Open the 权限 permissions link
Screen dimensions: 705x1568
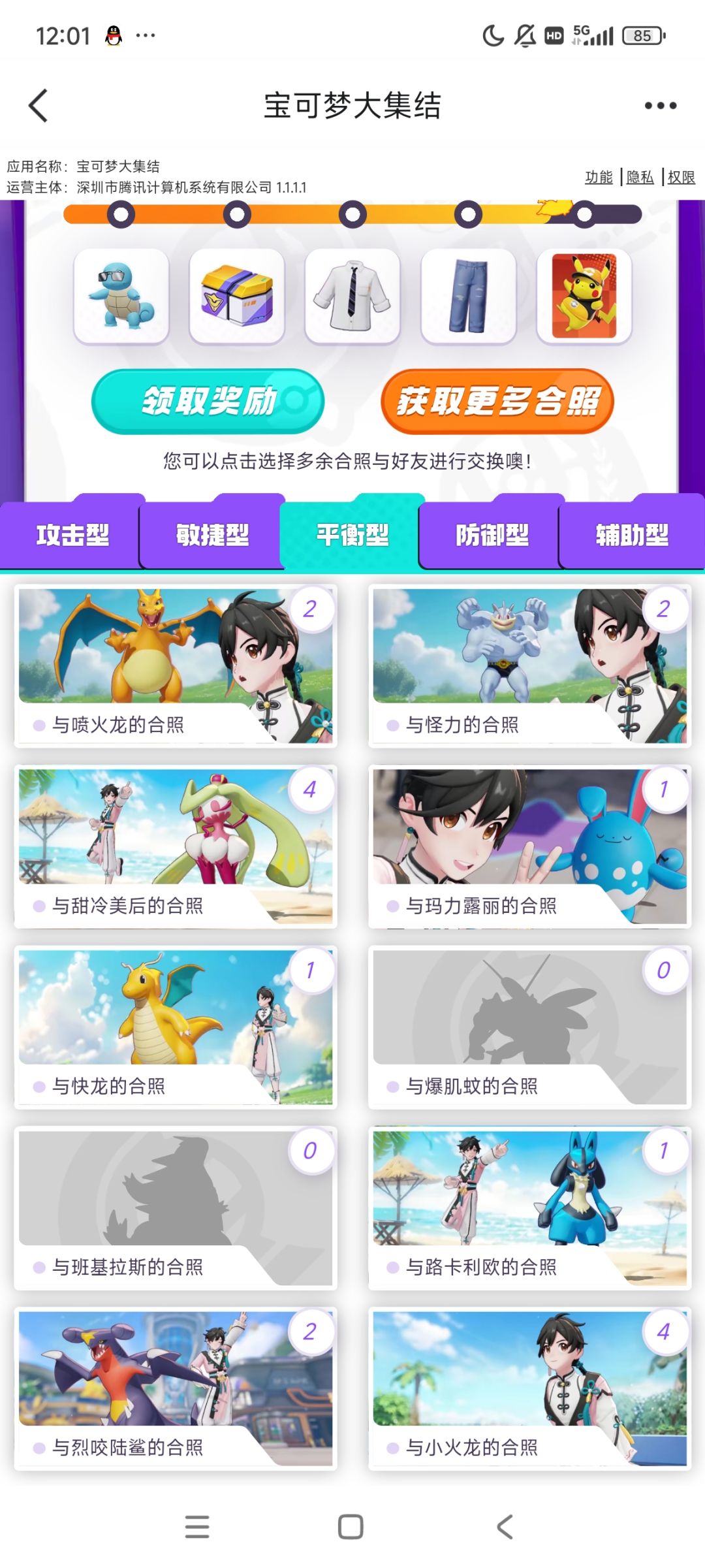(x=681, y=177)
